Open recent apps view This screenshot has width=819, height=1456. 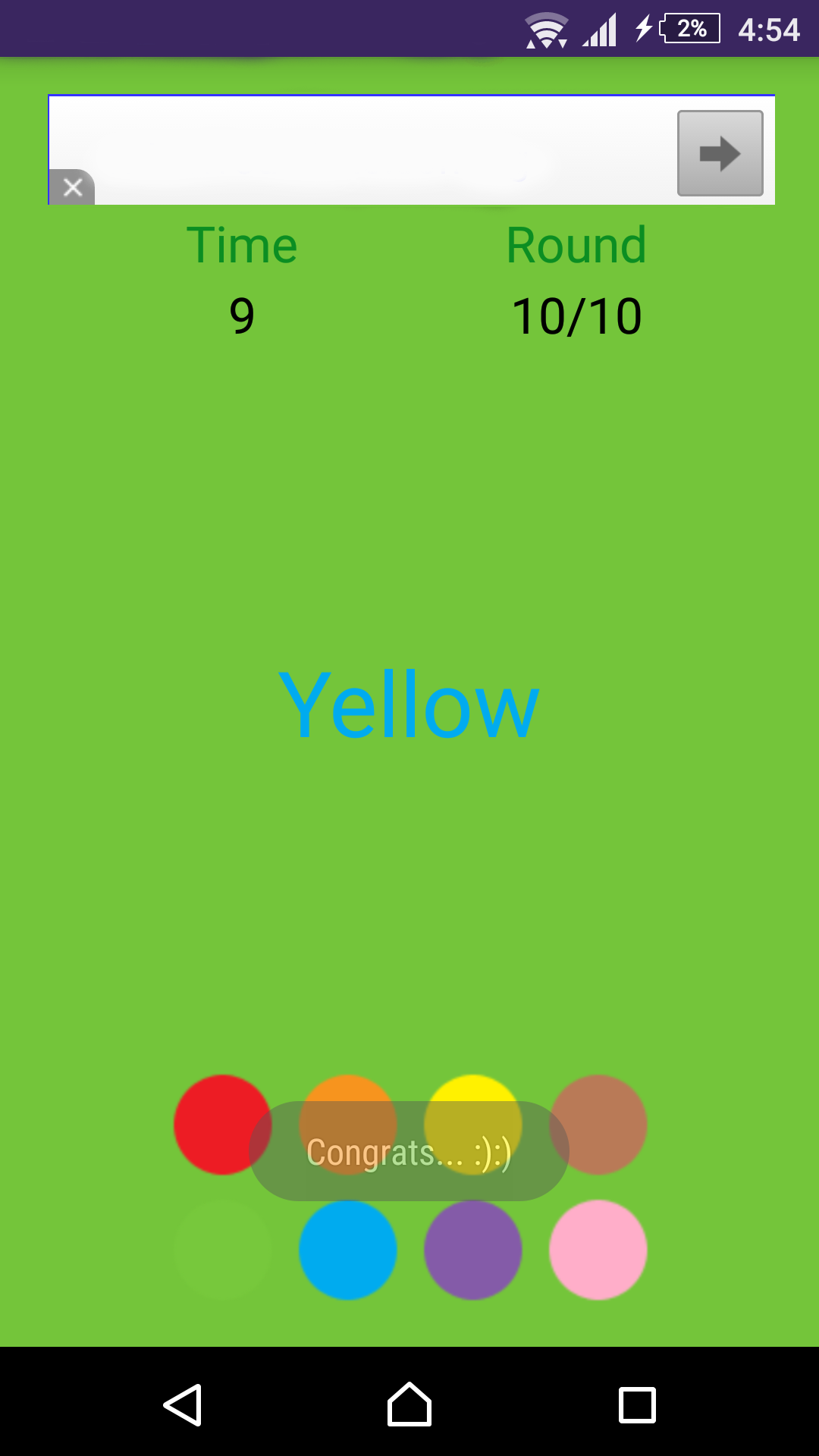[637, 1405]
